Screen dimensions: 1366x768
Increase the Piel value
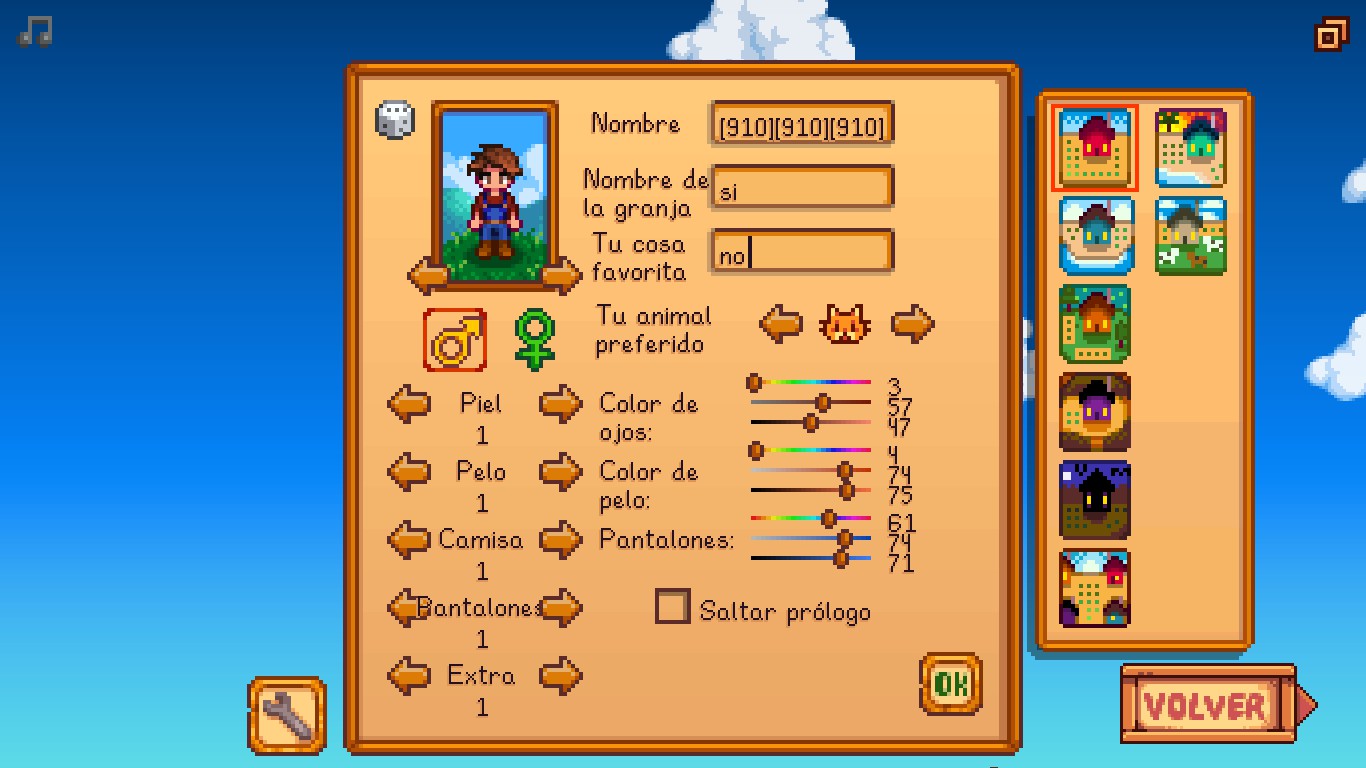tap(560, 404)
